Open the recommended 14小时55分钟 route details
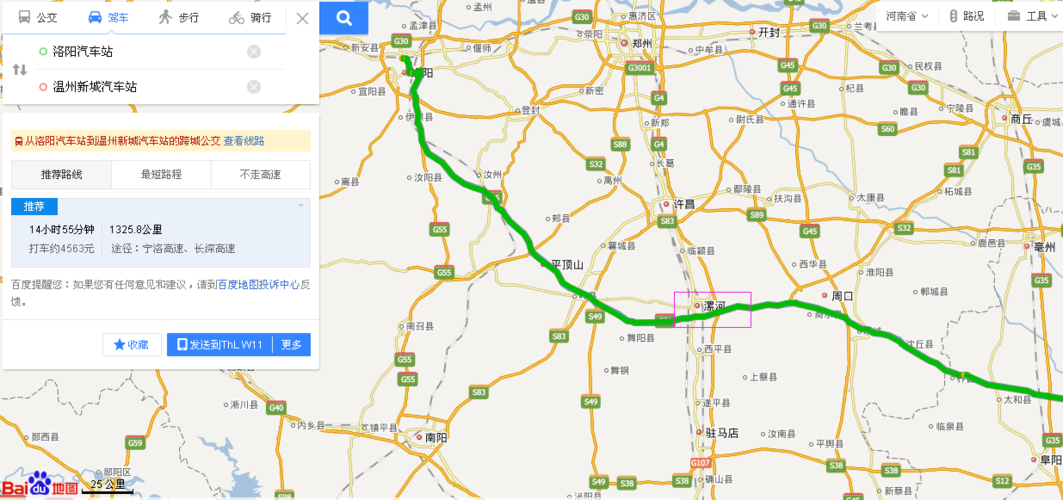The width and height of the screenshot is (1063, 500). [160, 238]
